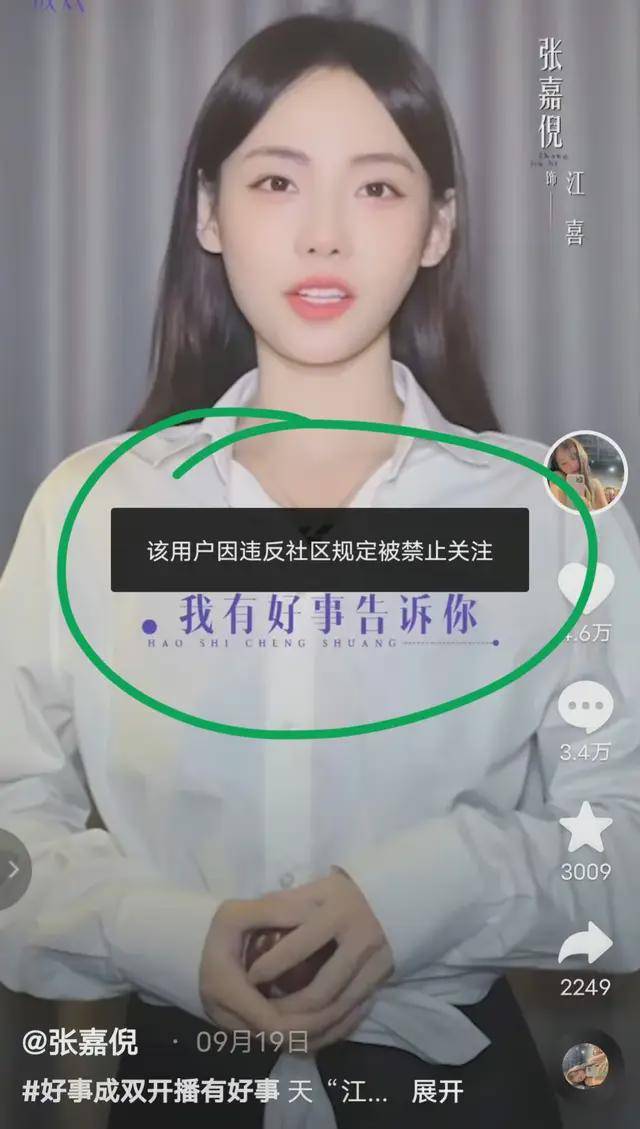Share this video via arrow icon
This screenshot has width=640, height=1129.
pos(586,943)
